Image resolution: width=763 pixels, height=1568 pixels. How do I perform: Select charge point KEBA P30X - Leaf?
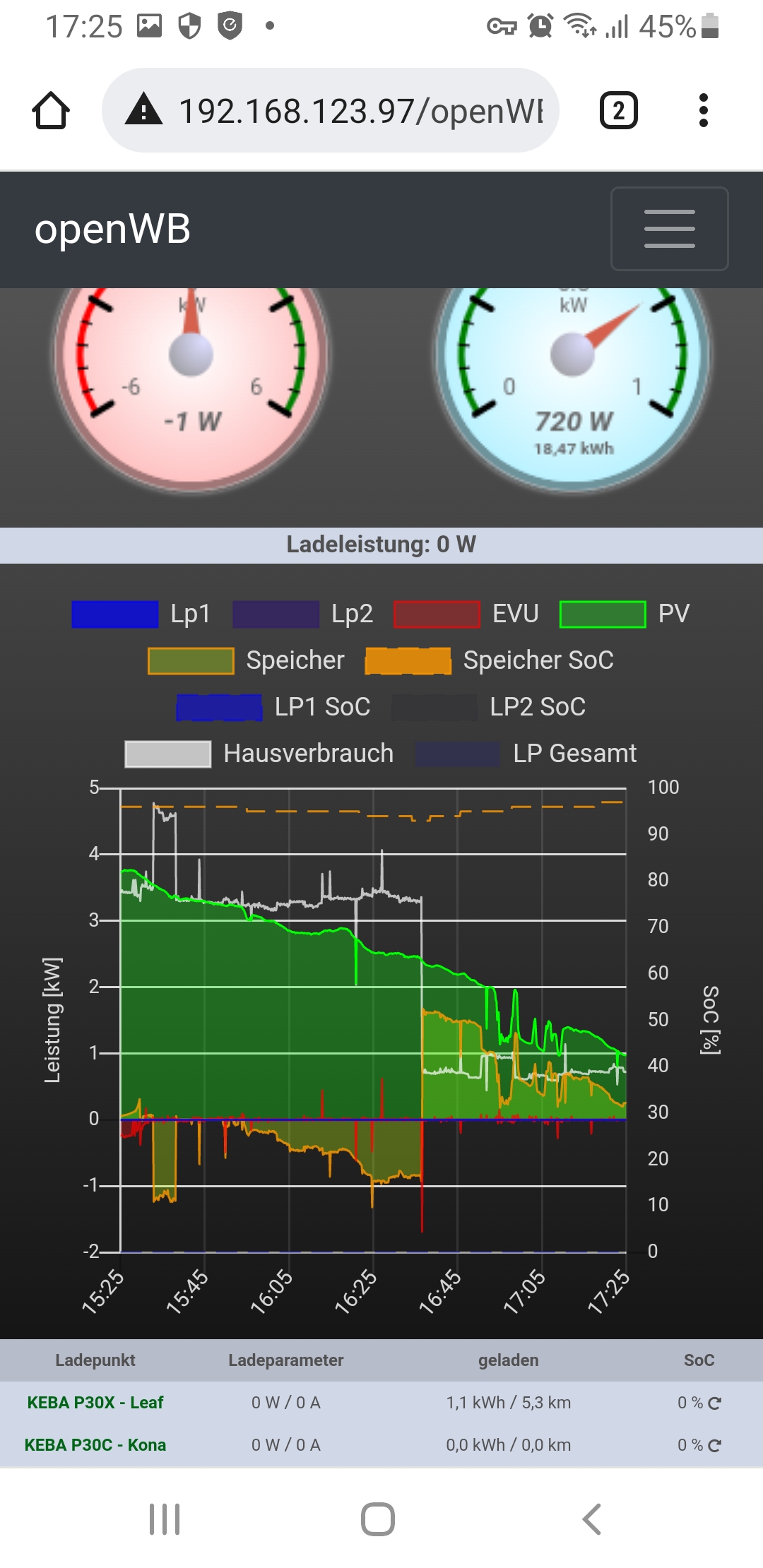[95, 1403]
